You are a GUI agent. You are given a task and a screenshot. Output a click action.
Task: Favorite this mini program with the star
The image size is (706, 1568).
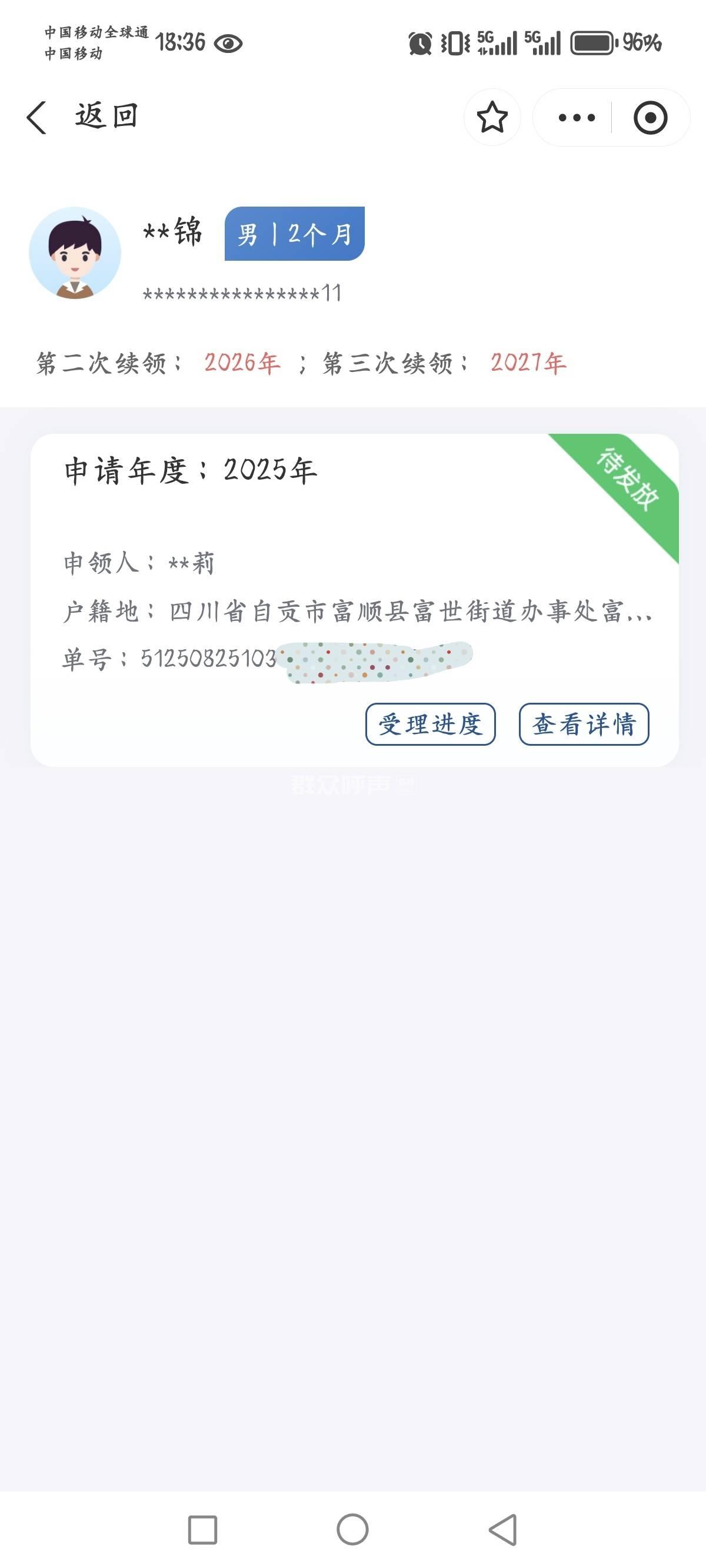pos(492,118)
